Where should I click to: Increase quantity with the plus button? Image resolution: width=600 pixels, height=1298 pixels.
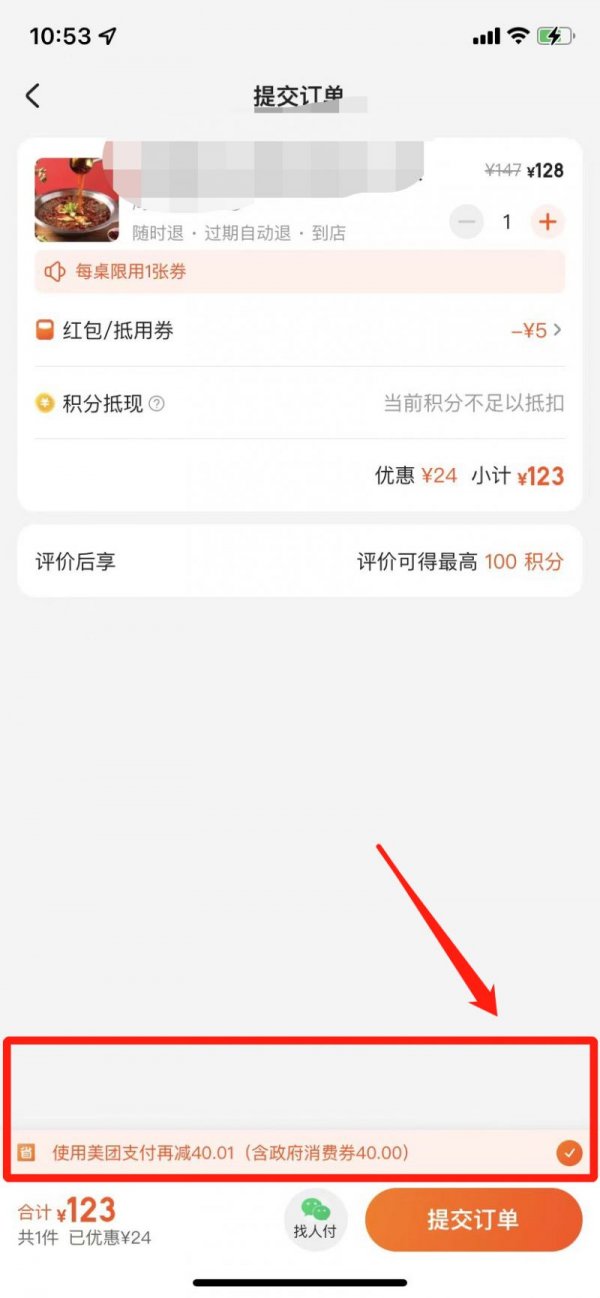click(546, 222)
